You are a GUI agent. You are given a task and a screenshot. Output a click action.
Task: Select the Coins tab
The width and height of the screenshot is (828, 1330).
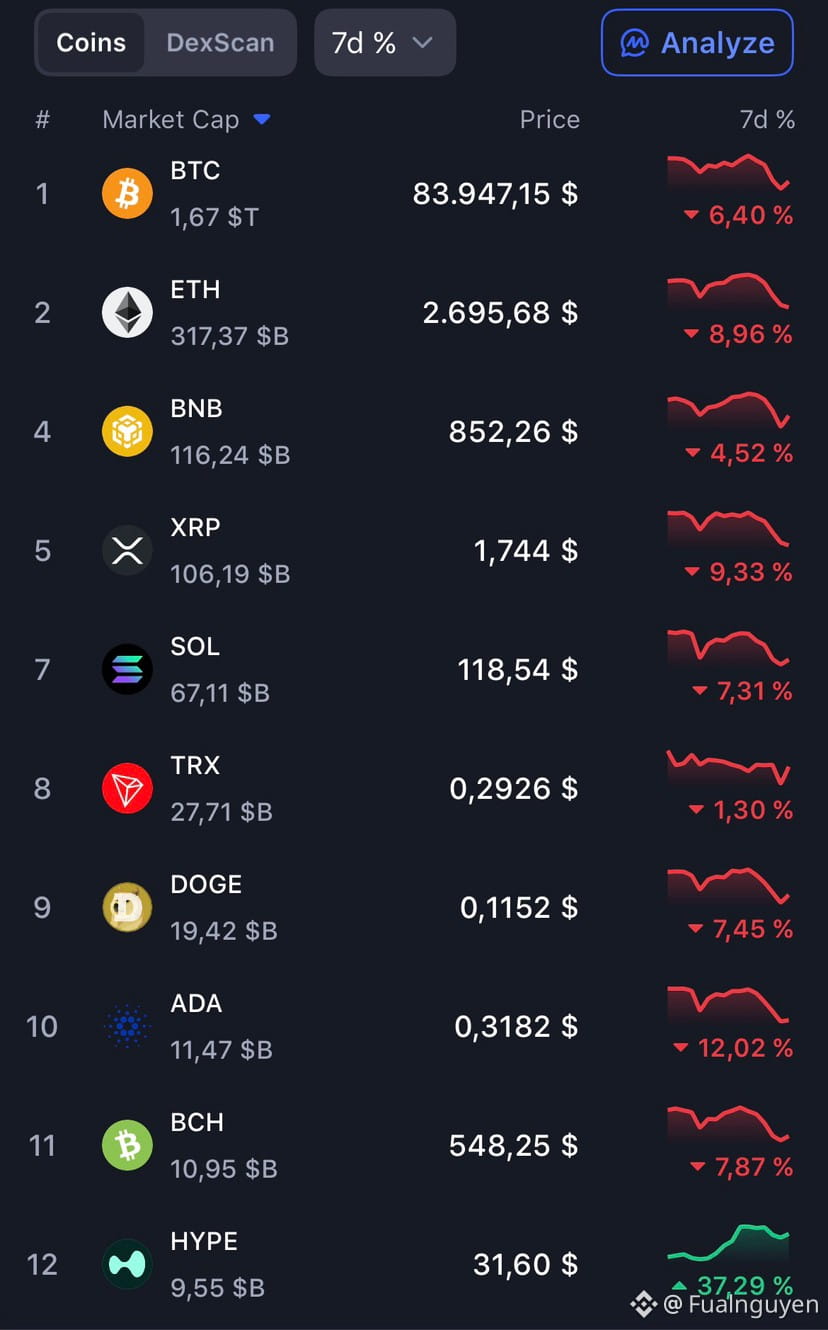click(x=91, y=43)
